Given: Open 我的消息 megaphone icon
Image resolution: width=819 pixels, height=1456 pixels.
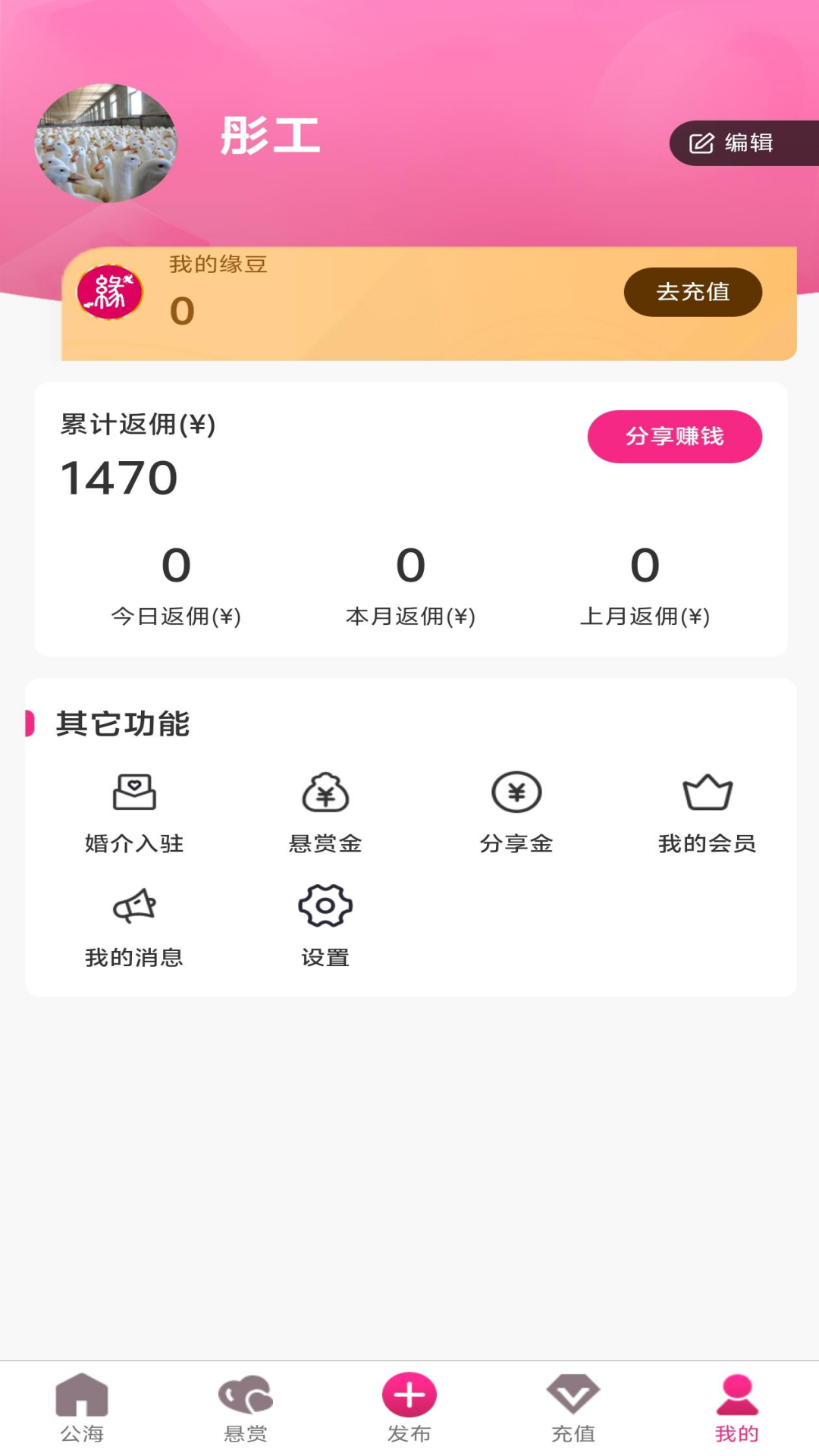Looking at the screenshot, I should coord(135,906).
